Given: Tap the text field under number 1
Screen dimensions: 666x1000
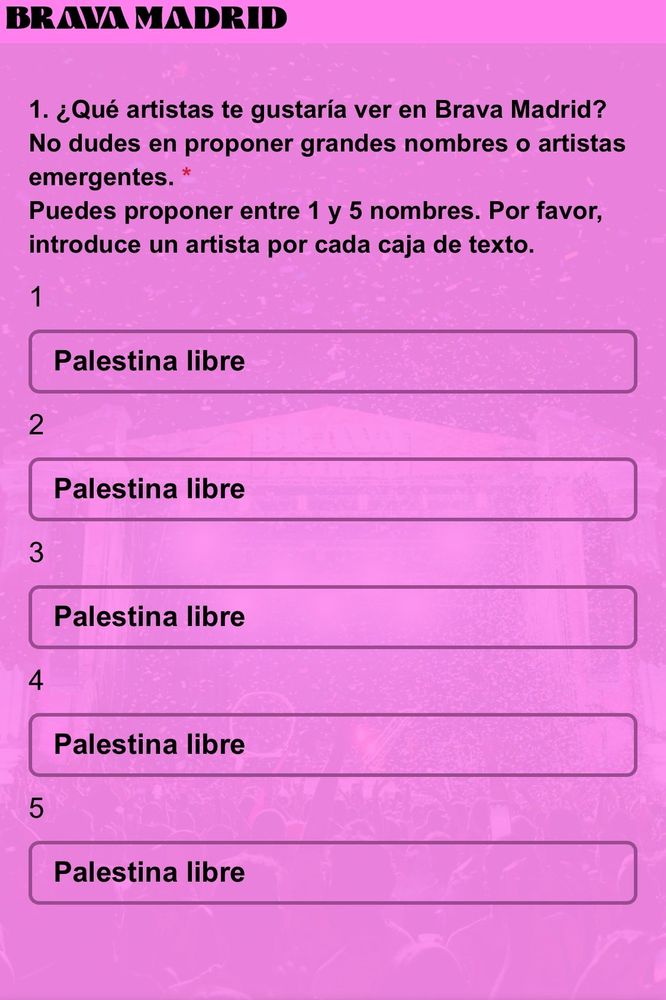Looking at the screenshot, I should pos(332,361).
